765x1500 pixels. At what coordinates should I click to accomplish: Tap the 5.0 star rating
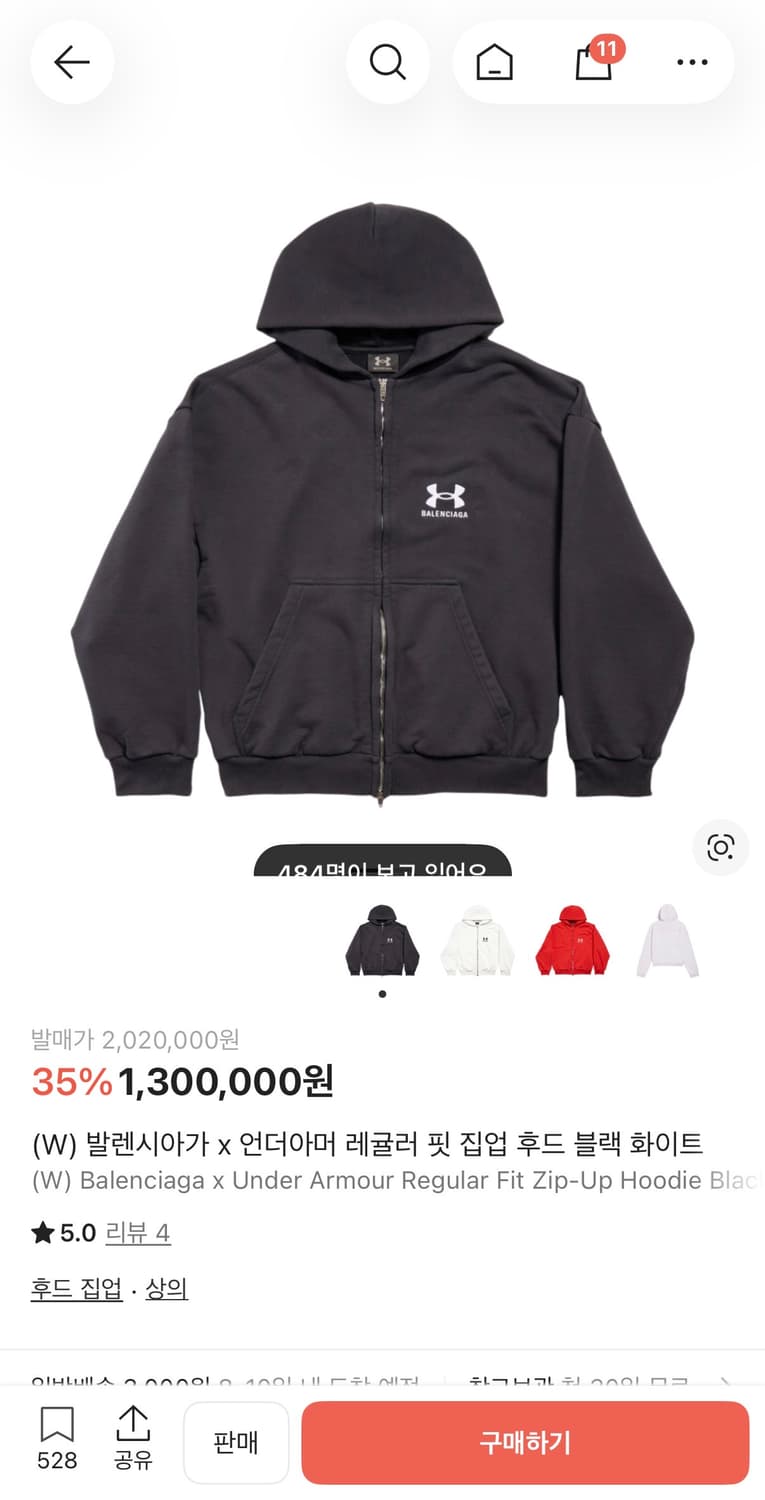[x=62, y=1233]
